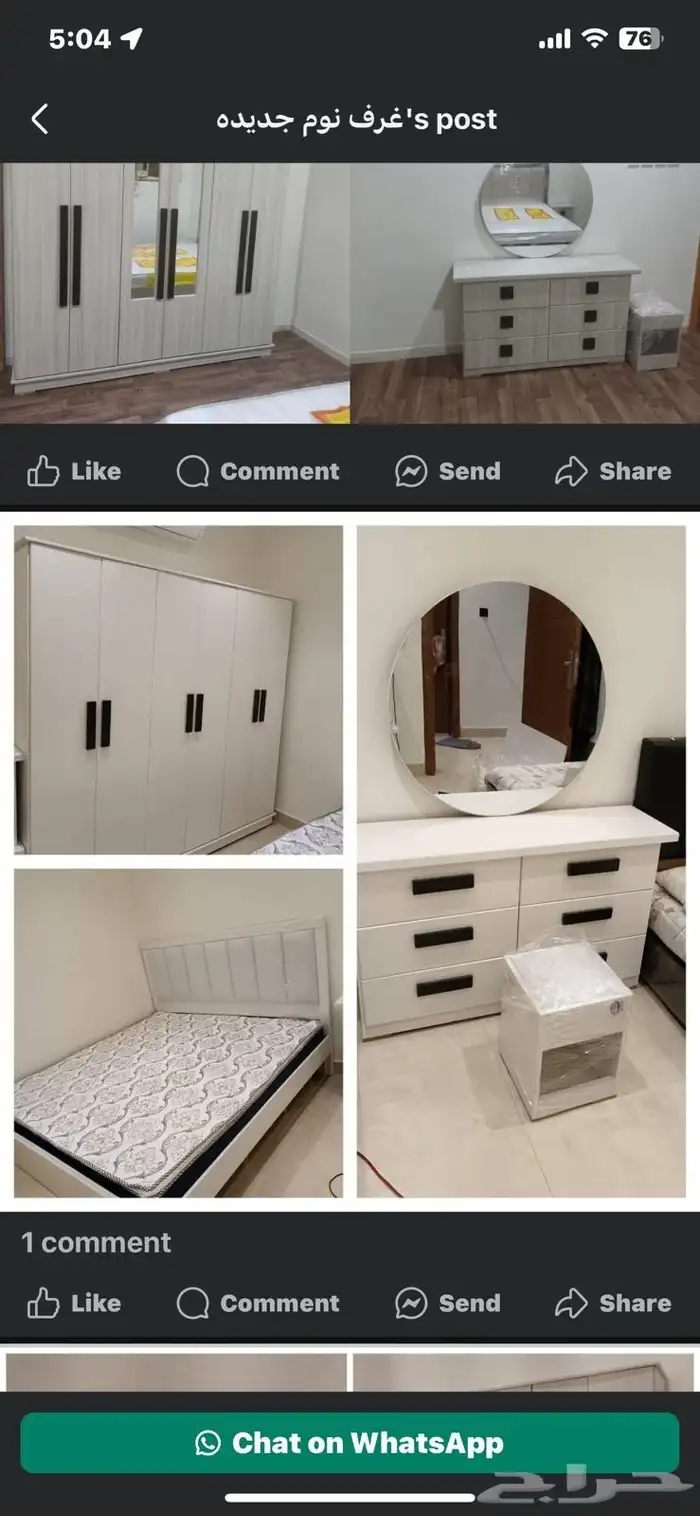Share the top post above the divider
The height and width of the screenshot is (1516, 700).
(613, 471)
